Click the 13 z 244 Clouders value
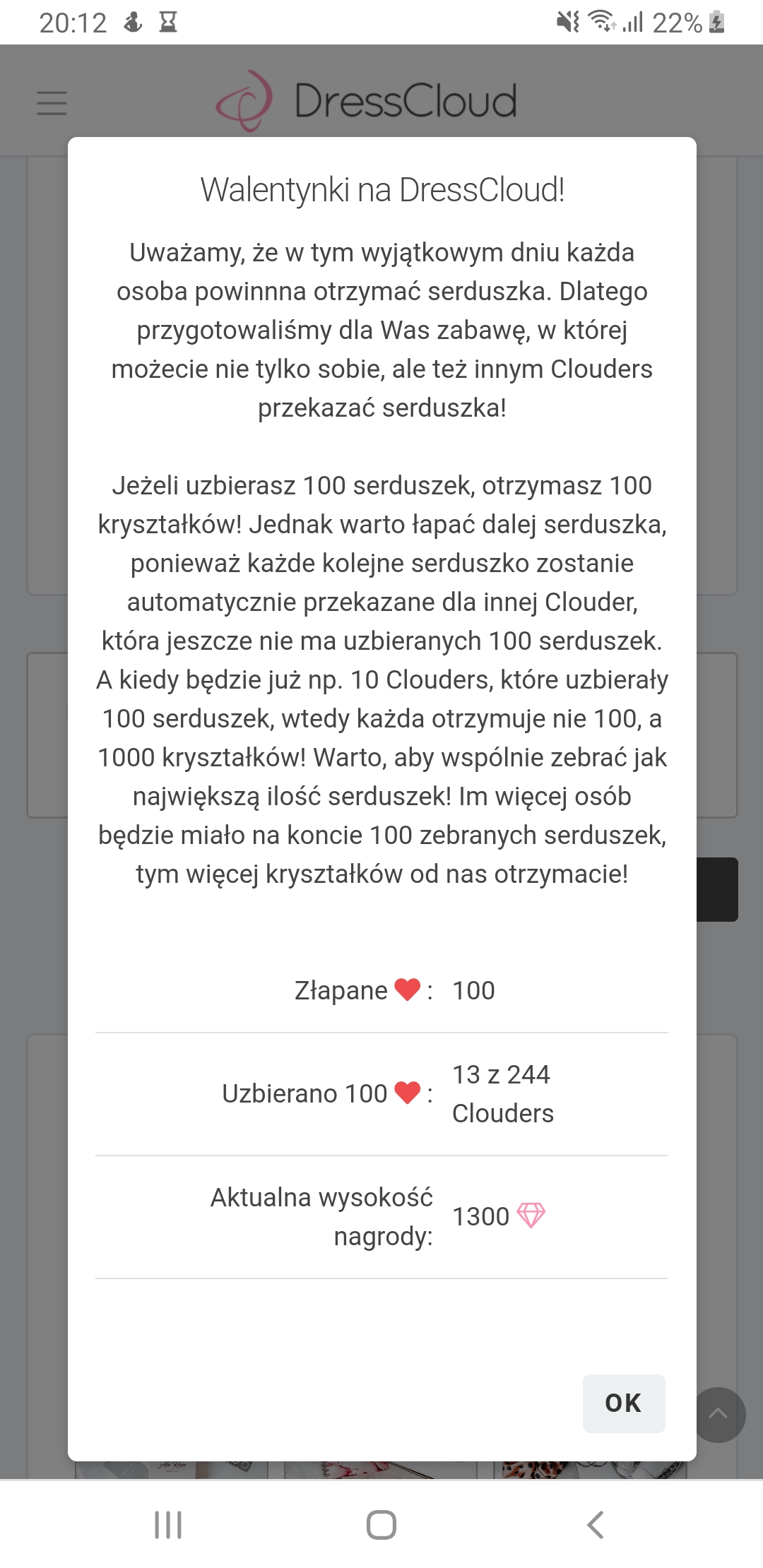The width and height of the screenshot is (763, 1568). [502, 1093]
